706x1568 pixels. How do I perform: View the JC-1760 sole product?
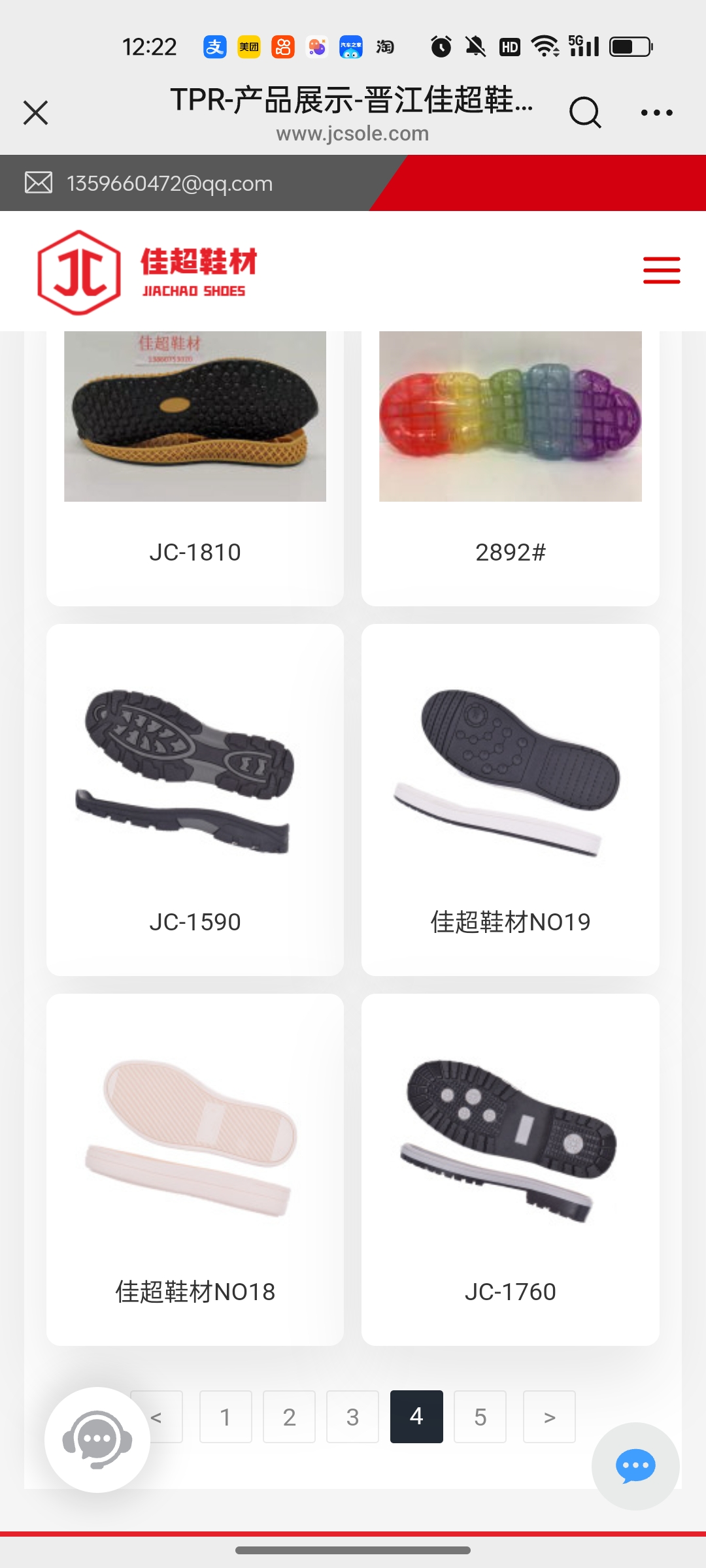tap(510, 1169)
